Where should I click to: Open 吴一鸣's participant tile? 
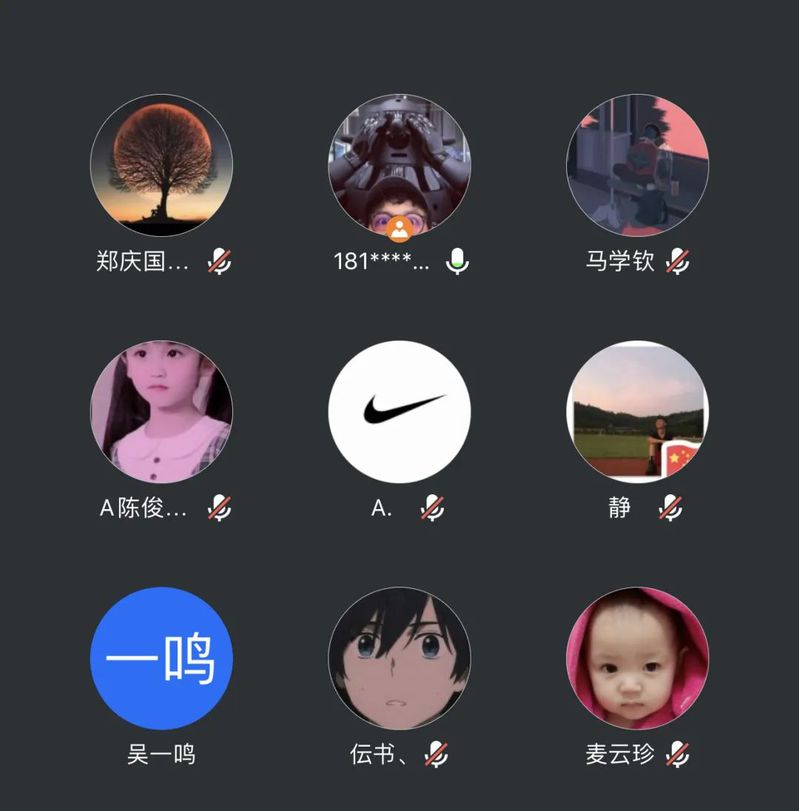click(161, 658)
